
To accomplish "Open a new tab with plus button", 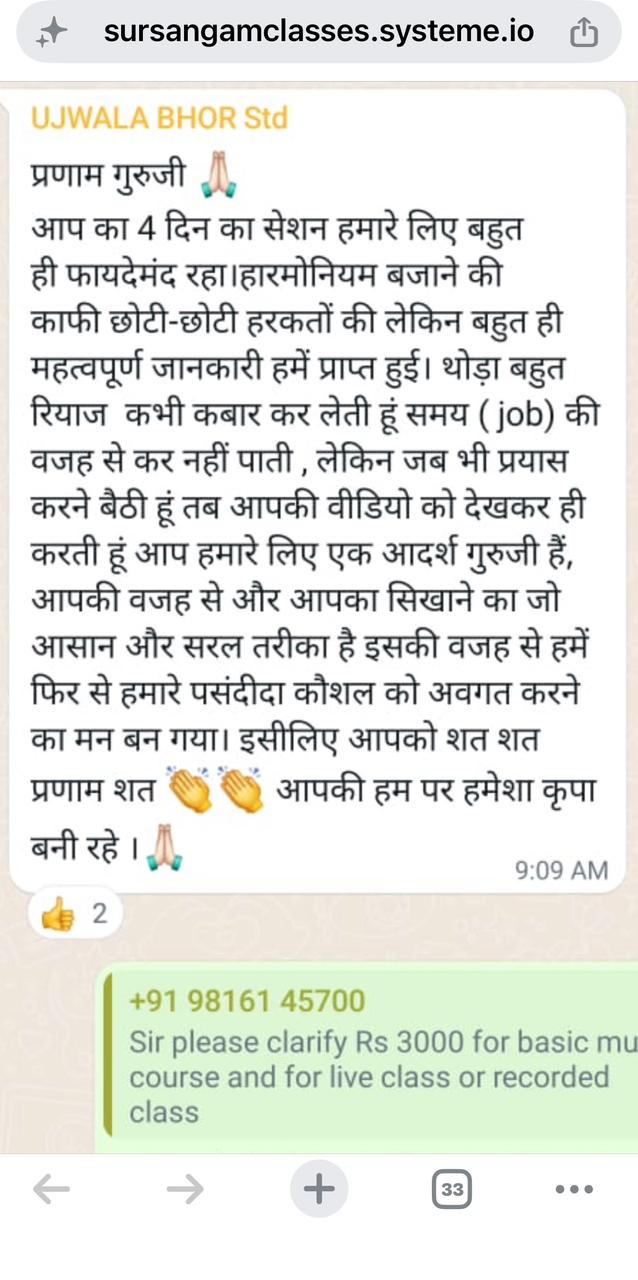I will [x=319, y=1189].
